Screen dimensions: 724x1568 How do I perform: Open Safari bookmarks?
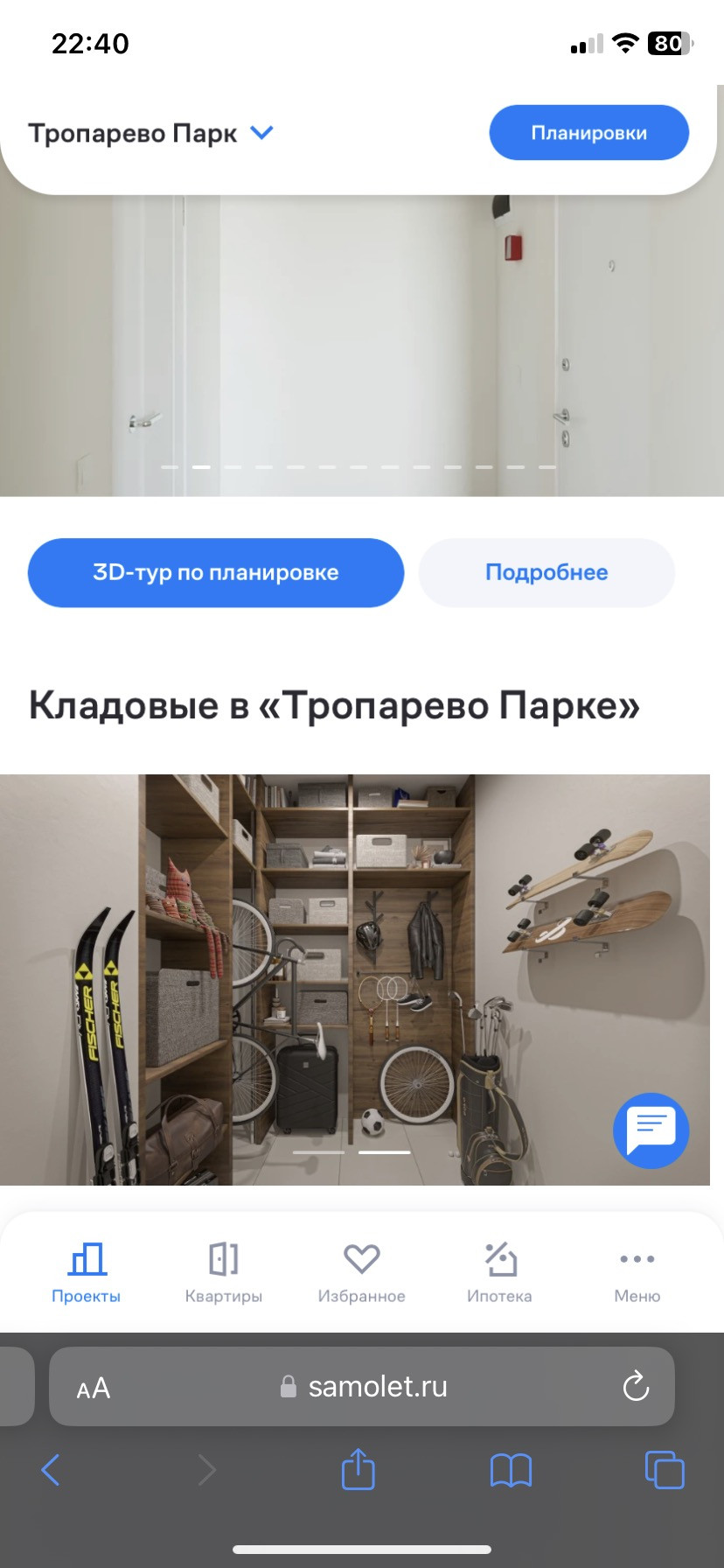coord(511,1470)
